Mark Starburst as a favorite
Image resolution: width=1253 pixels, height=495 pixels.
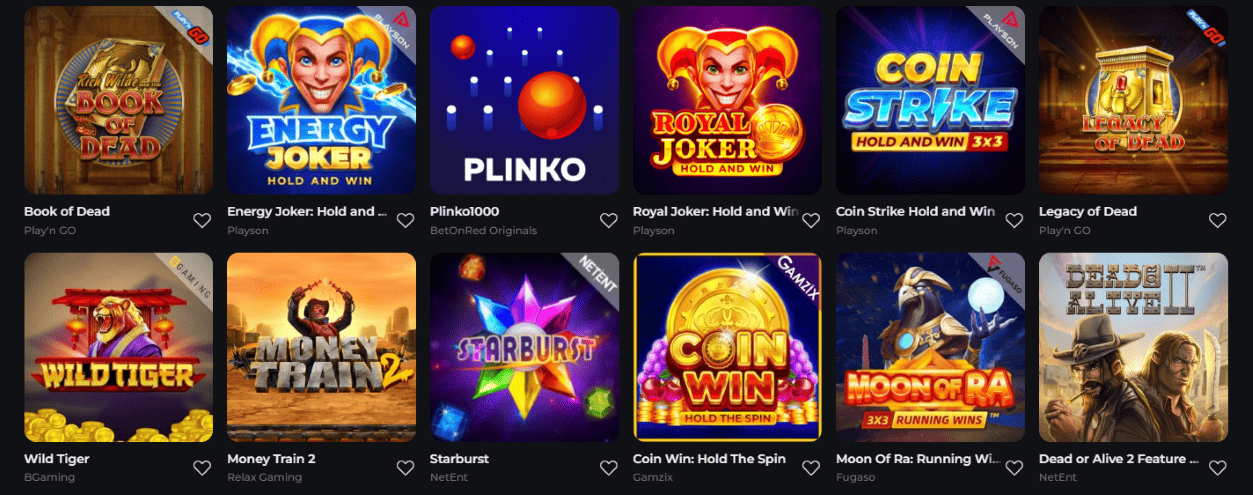tap(608, 467)
